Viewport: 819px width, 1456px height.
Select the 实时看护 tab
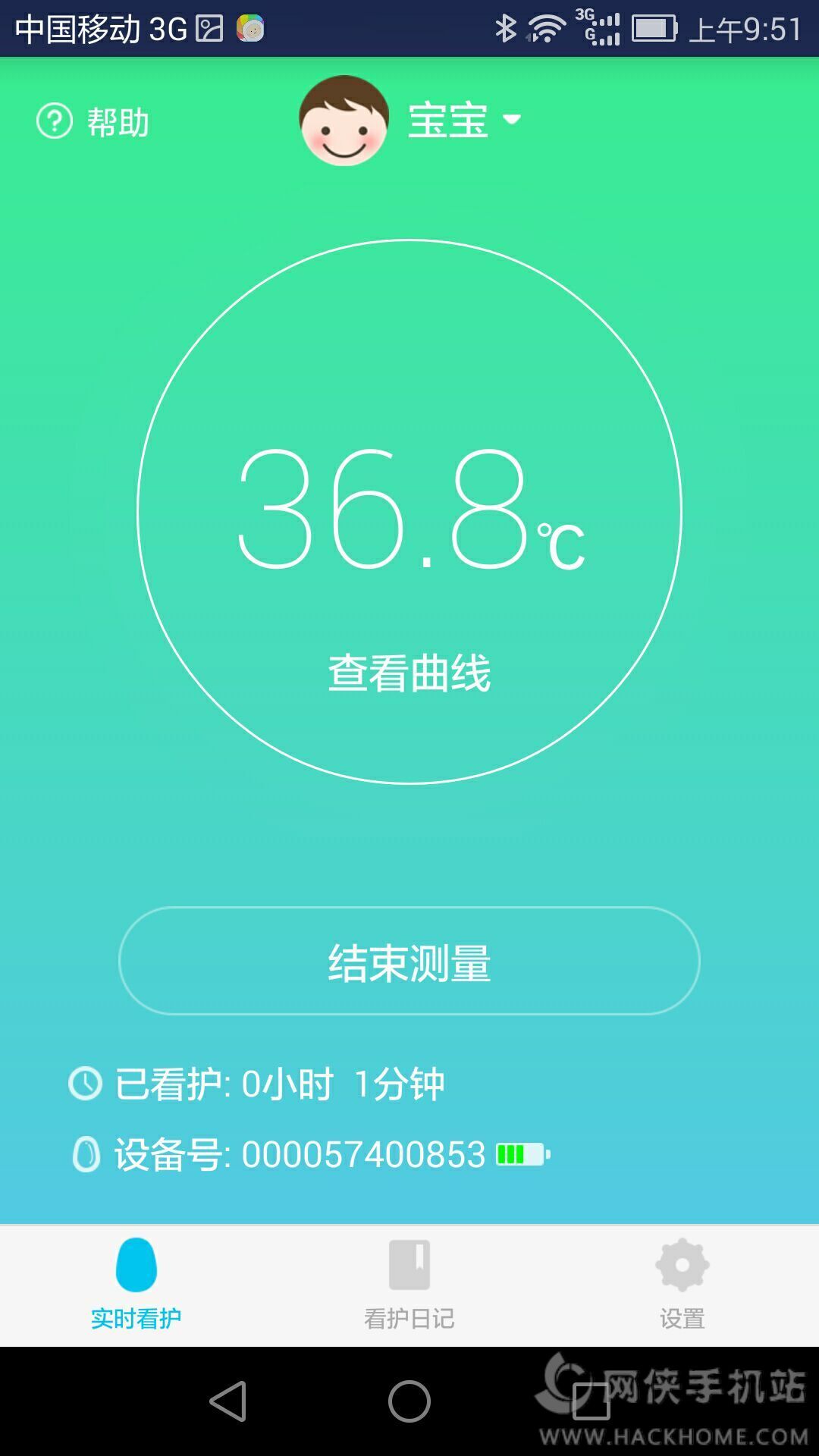(136, 1285)
